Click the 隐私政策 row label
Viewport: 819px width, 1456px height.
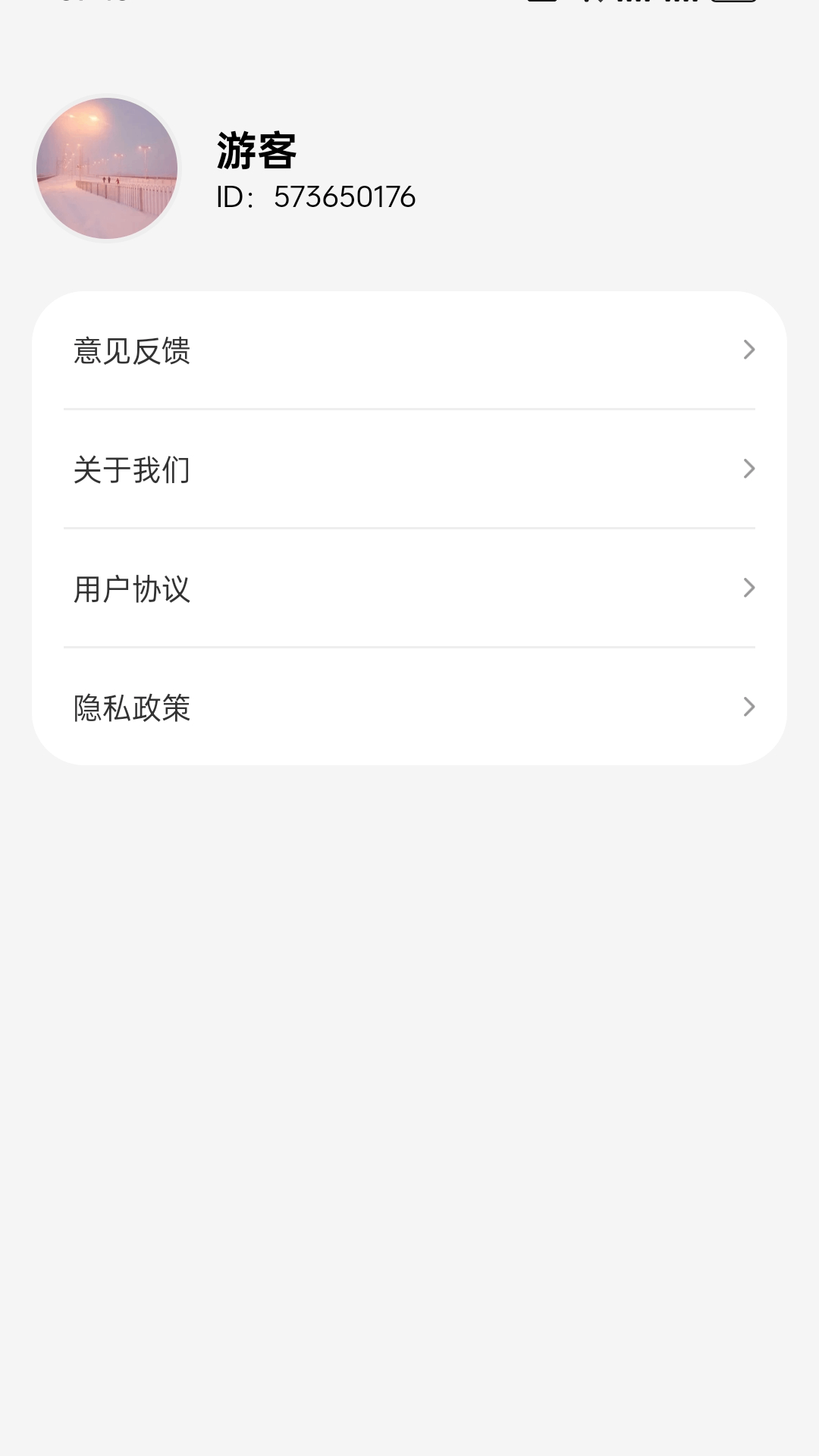pyautogui.click(x=131, y=708)
